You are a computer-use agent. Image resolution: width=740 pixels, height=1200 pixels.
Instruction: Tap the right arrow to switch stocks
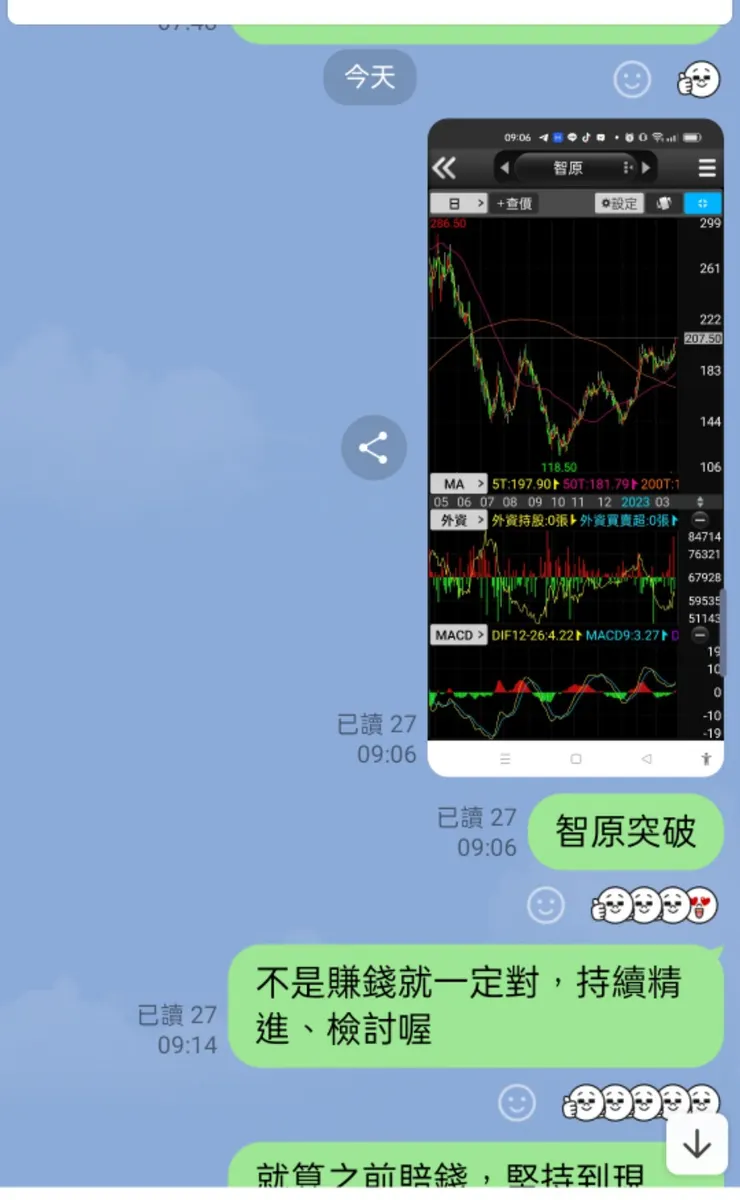647,167
